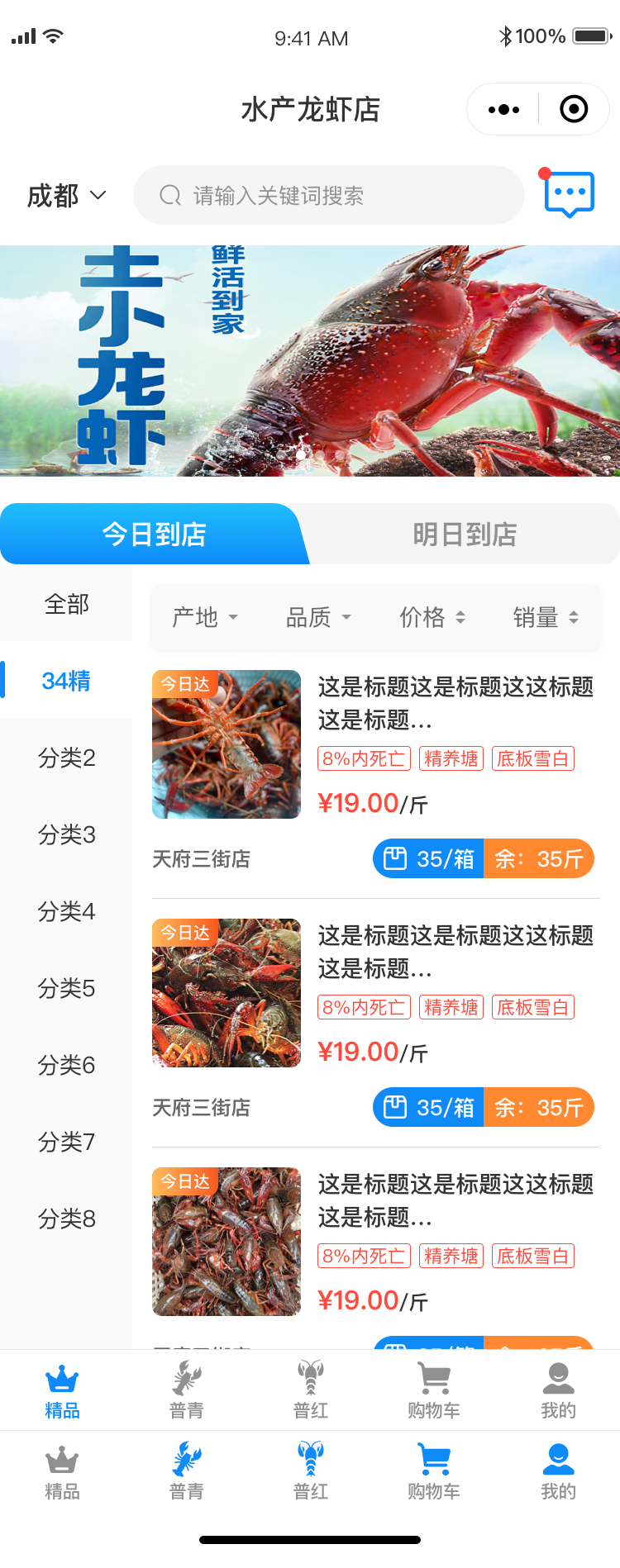Close the mini program with the circle button
This screenshot has height=1568, width=620.
click(574, 109)
